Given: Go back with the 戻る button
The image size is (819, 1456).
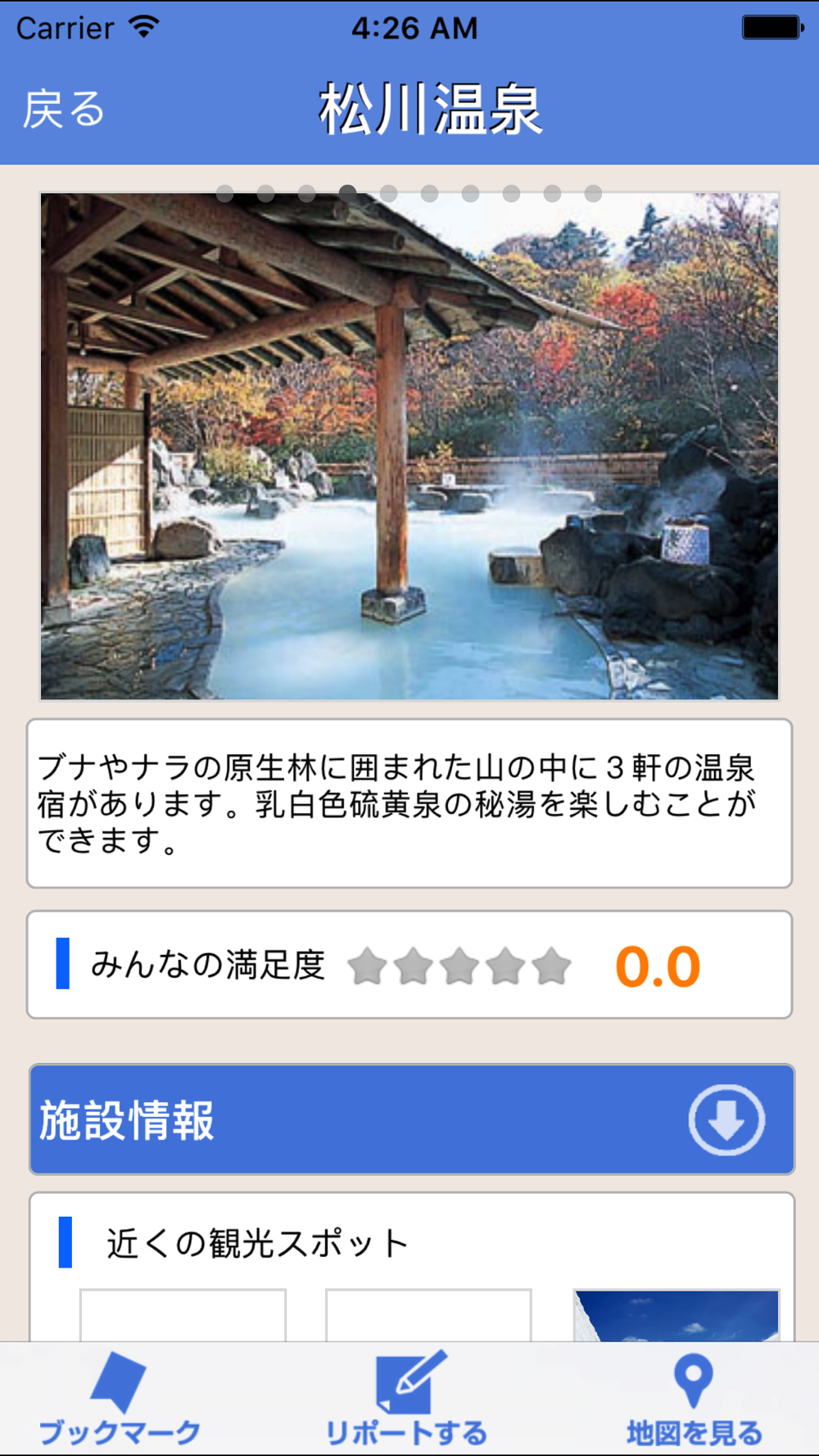Looking at the screenshot, I should click(63, 110).
